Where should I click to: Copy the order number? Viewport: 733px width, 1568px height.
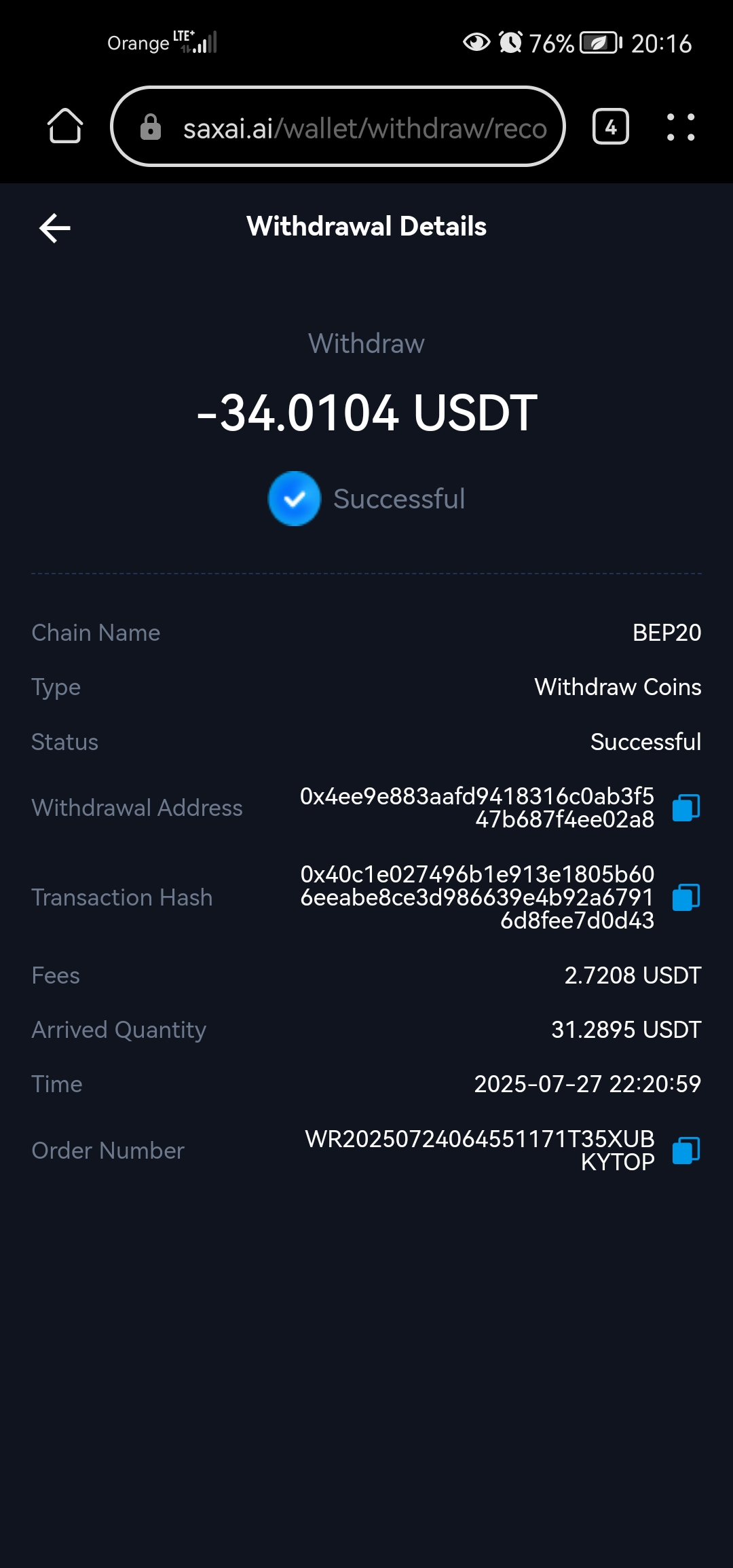[685, 1151]
